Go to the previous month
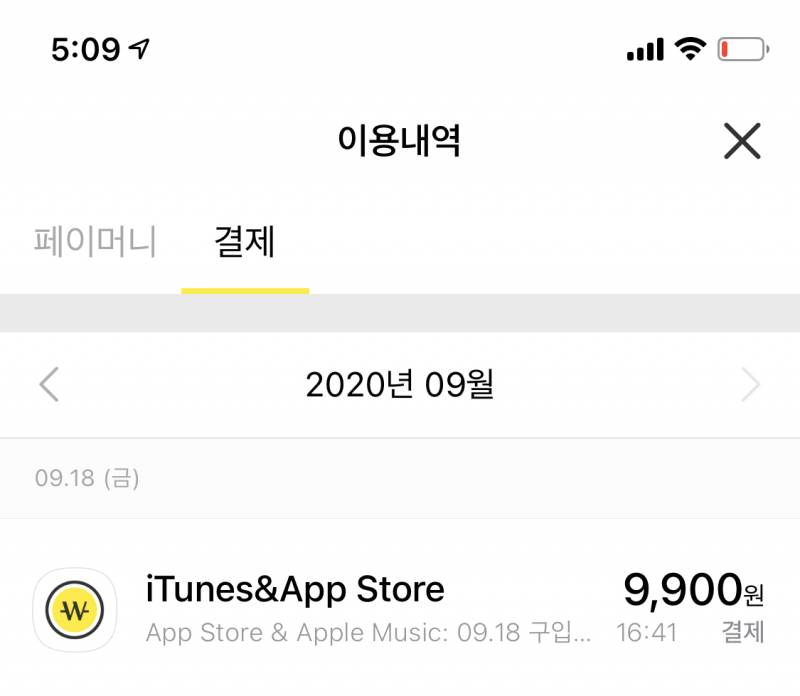 click(x=49, y=385)
